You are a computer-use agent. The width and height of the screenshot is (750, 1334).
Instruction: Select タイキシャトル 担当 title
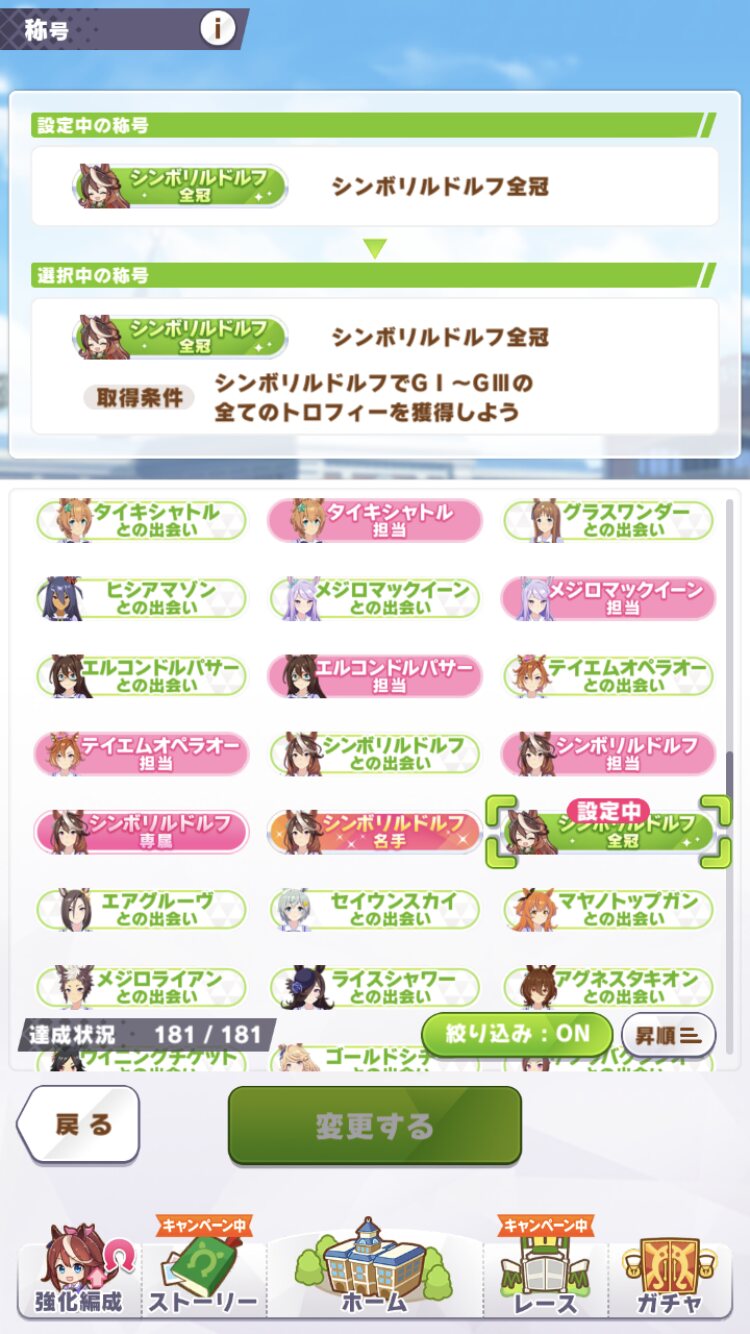click(x=375, y=520)
